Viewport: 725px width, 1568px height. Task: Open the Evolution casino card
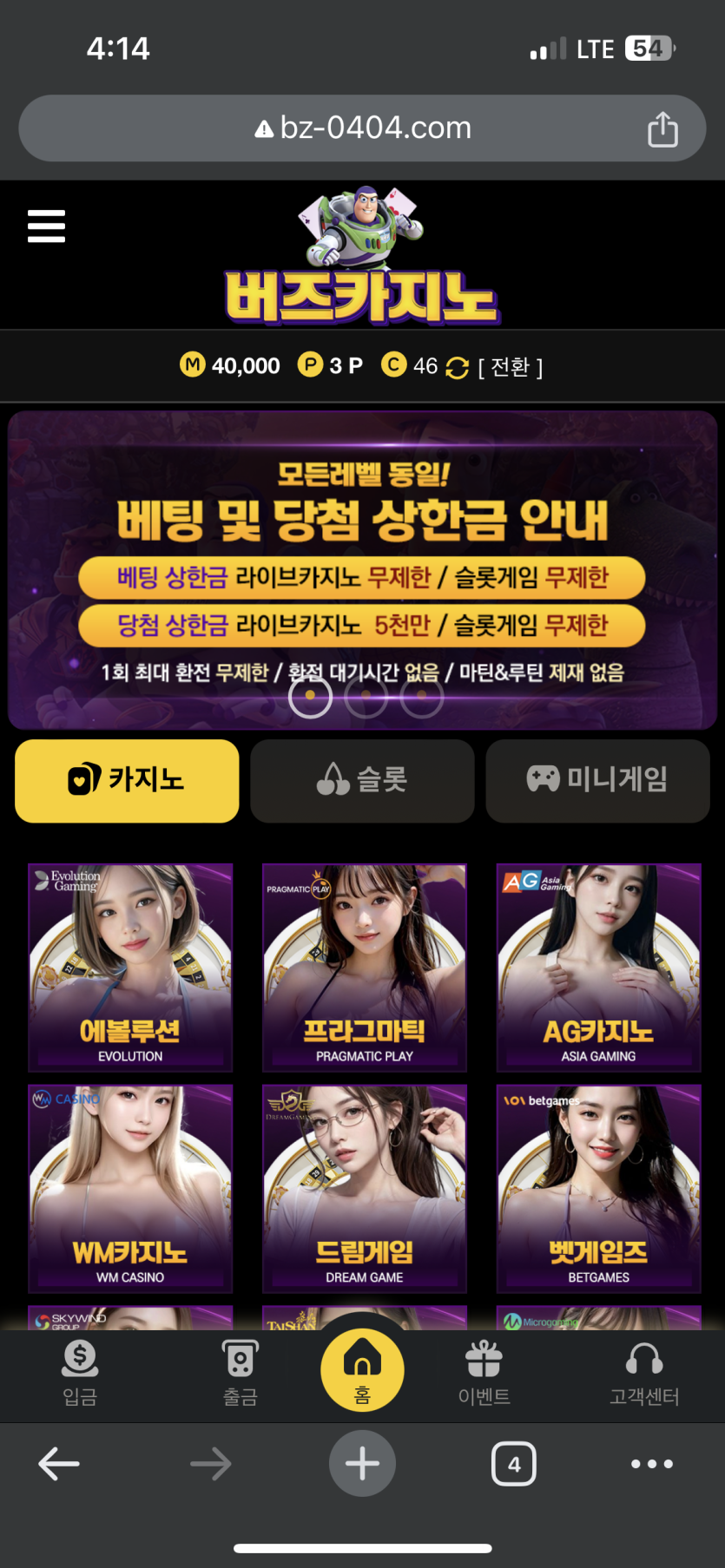tap(130, 967)
